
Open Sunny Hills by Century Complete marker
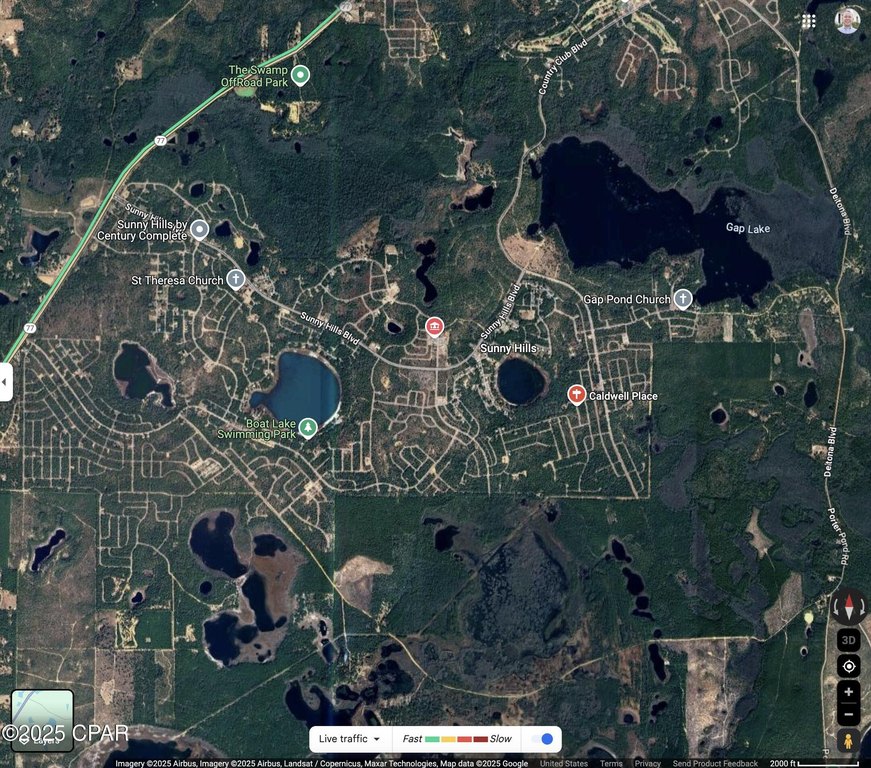[x=199, y=230]
